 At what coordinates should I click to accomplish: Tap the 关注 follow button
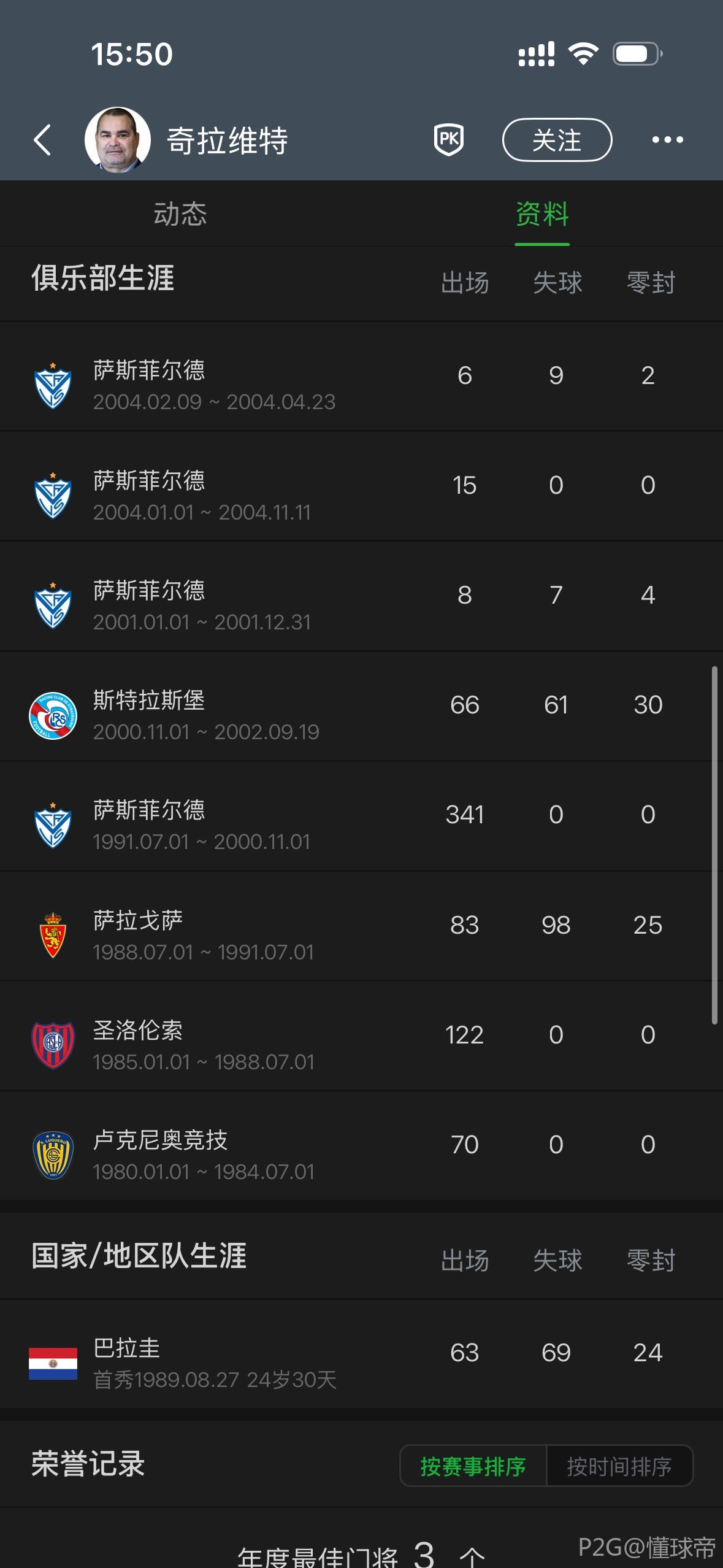click(x=556, y=140)
